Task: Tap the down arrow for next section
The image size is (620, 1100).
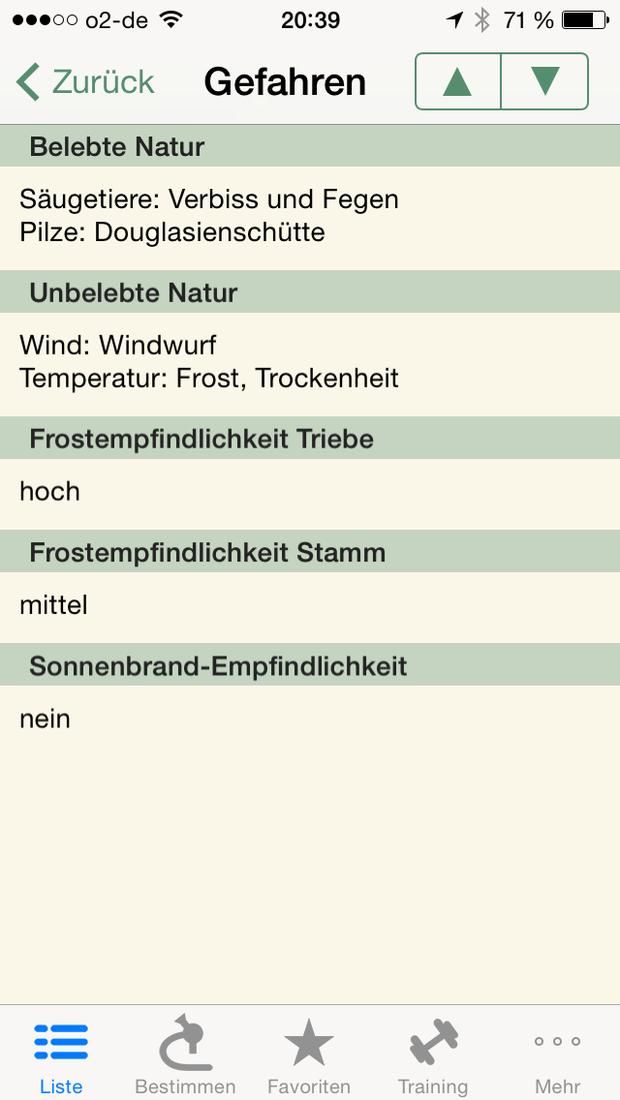Action: click(545, 81)
